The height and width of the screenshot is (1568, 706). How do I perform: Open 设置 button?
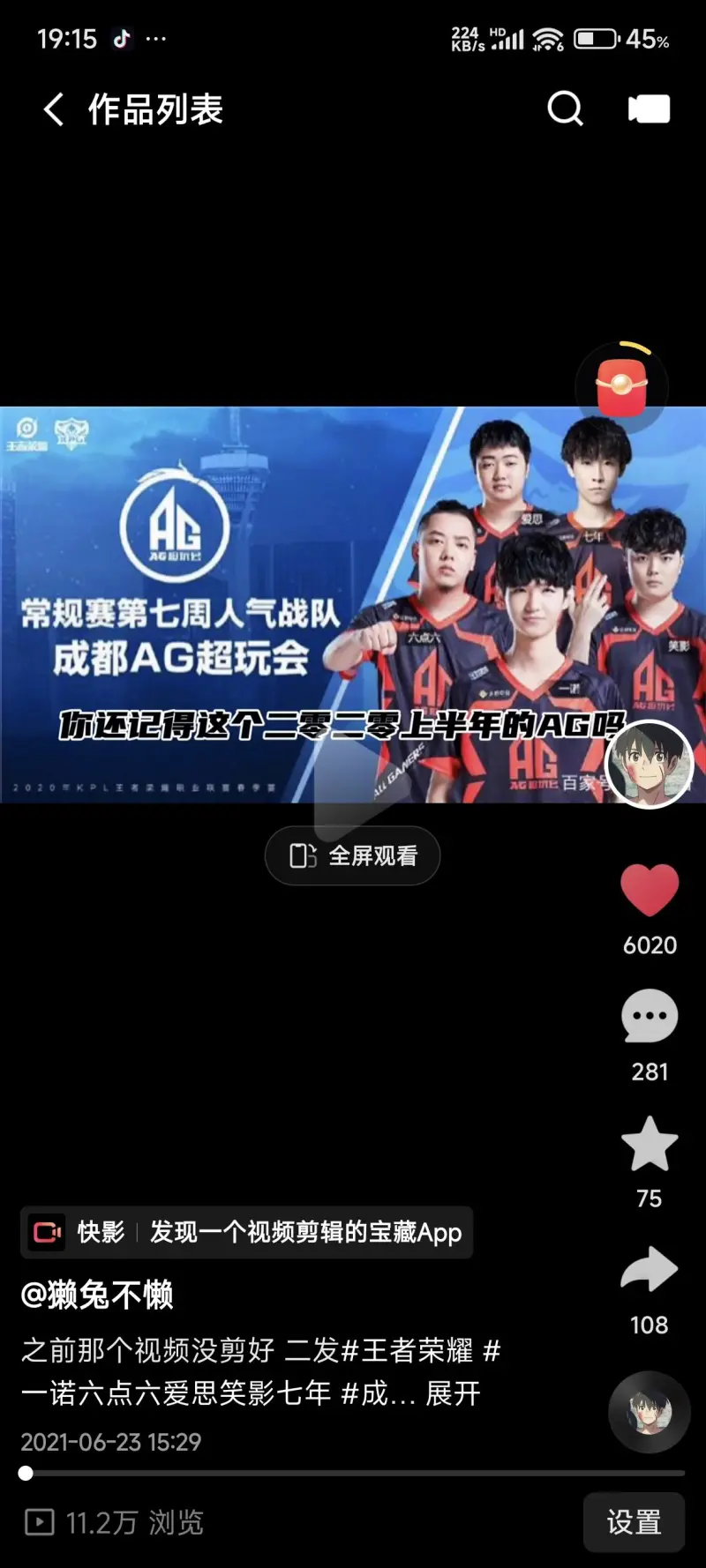pos(634,1522)
